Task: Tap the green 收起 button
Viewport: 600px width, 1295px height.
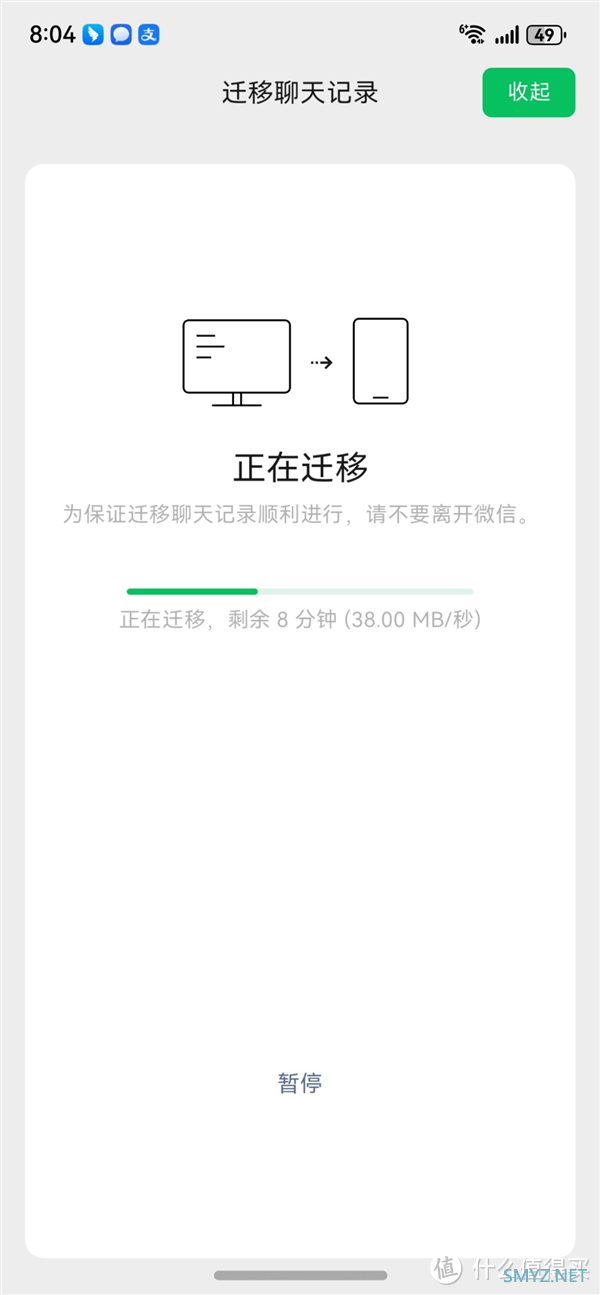Action: point(528,92)
